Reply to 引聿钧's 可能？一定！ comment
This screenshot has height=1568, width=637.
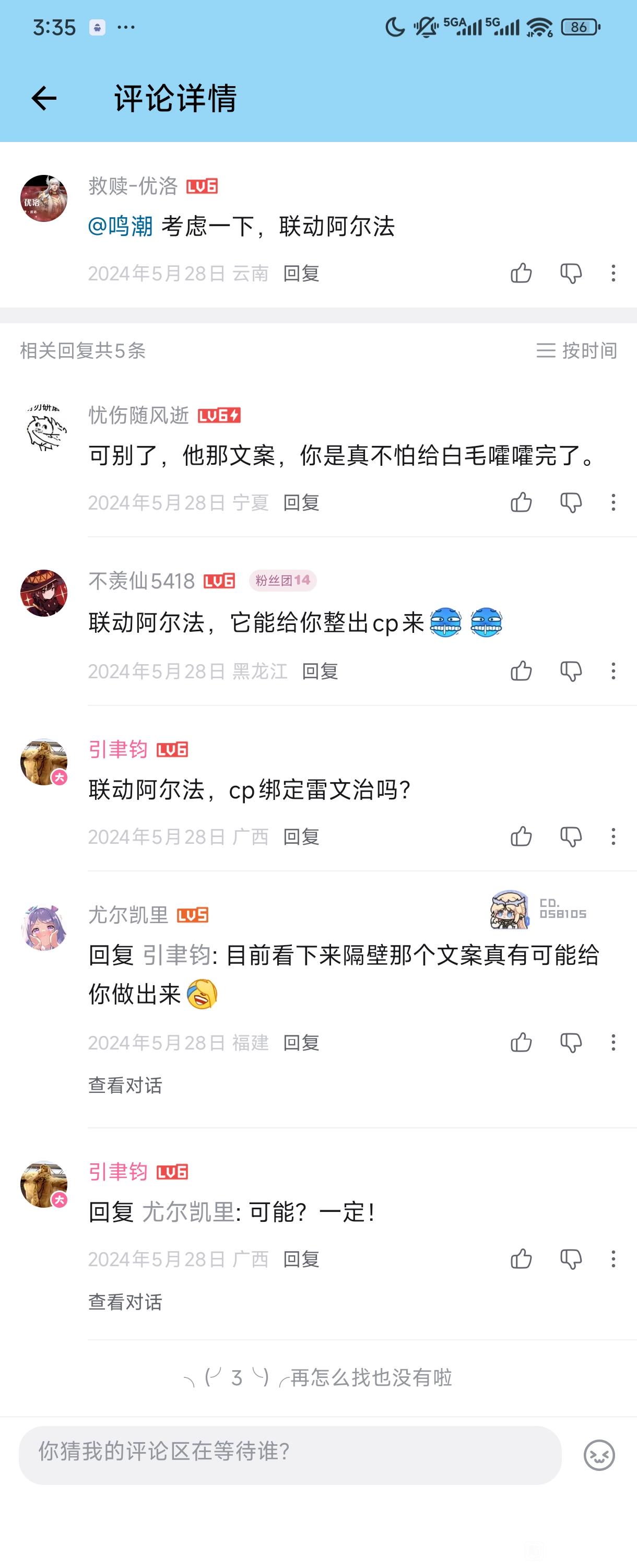(x=301, y=1259)
